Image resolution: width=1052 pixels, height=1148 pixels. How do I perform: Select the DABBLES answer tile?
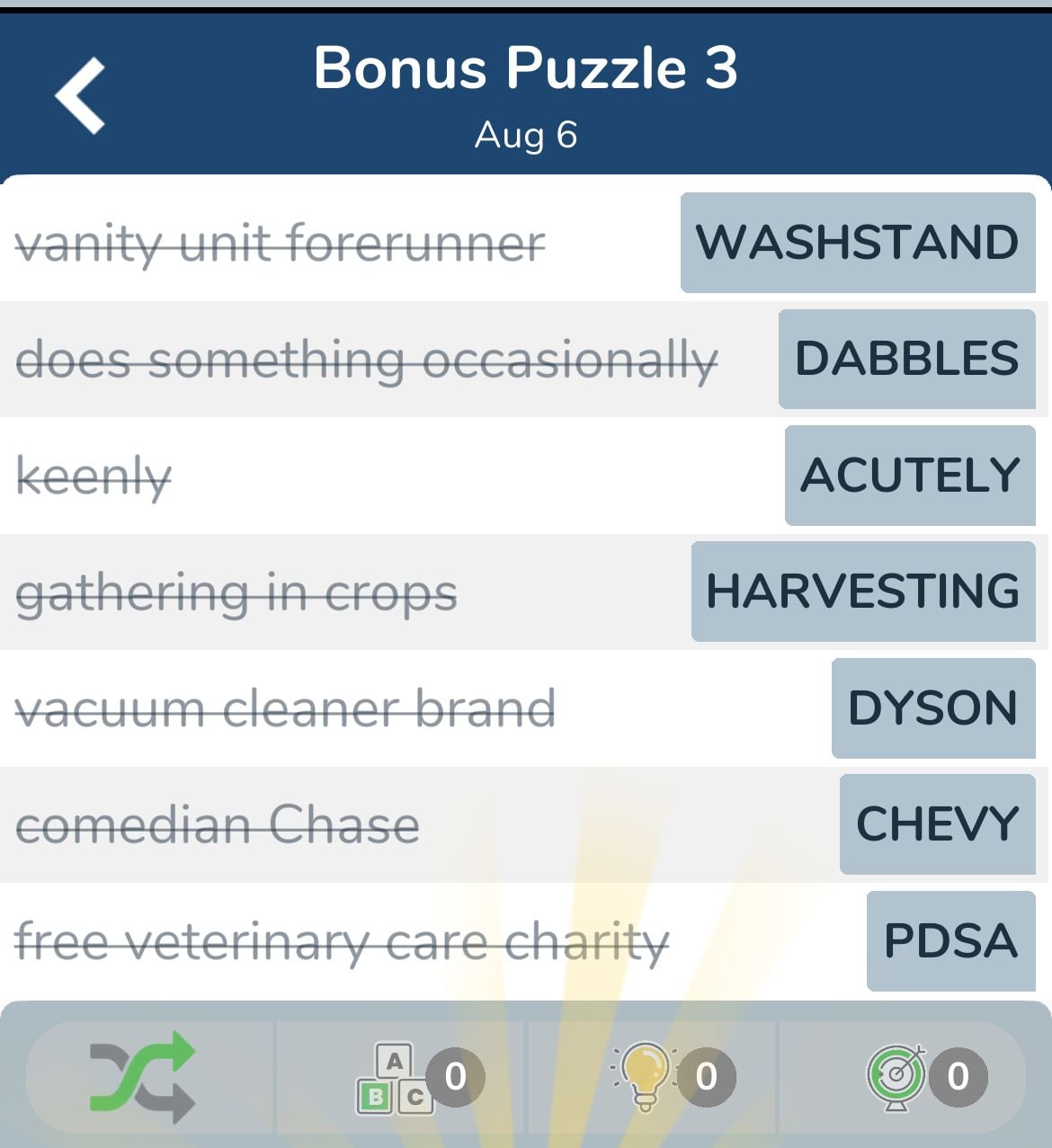[905, 359]
